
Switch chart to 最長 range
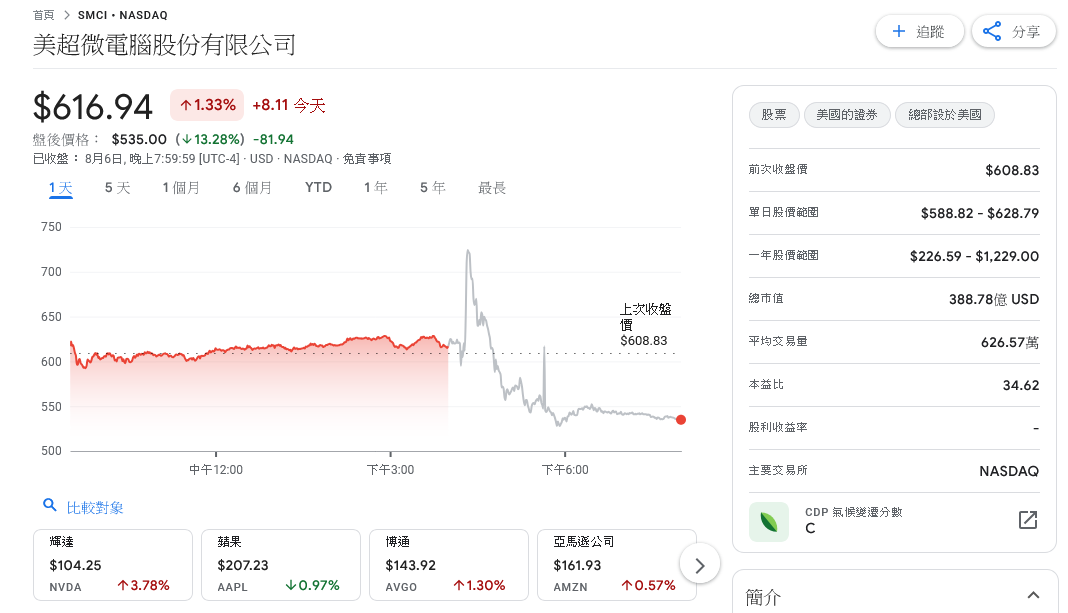click(492, 188)
